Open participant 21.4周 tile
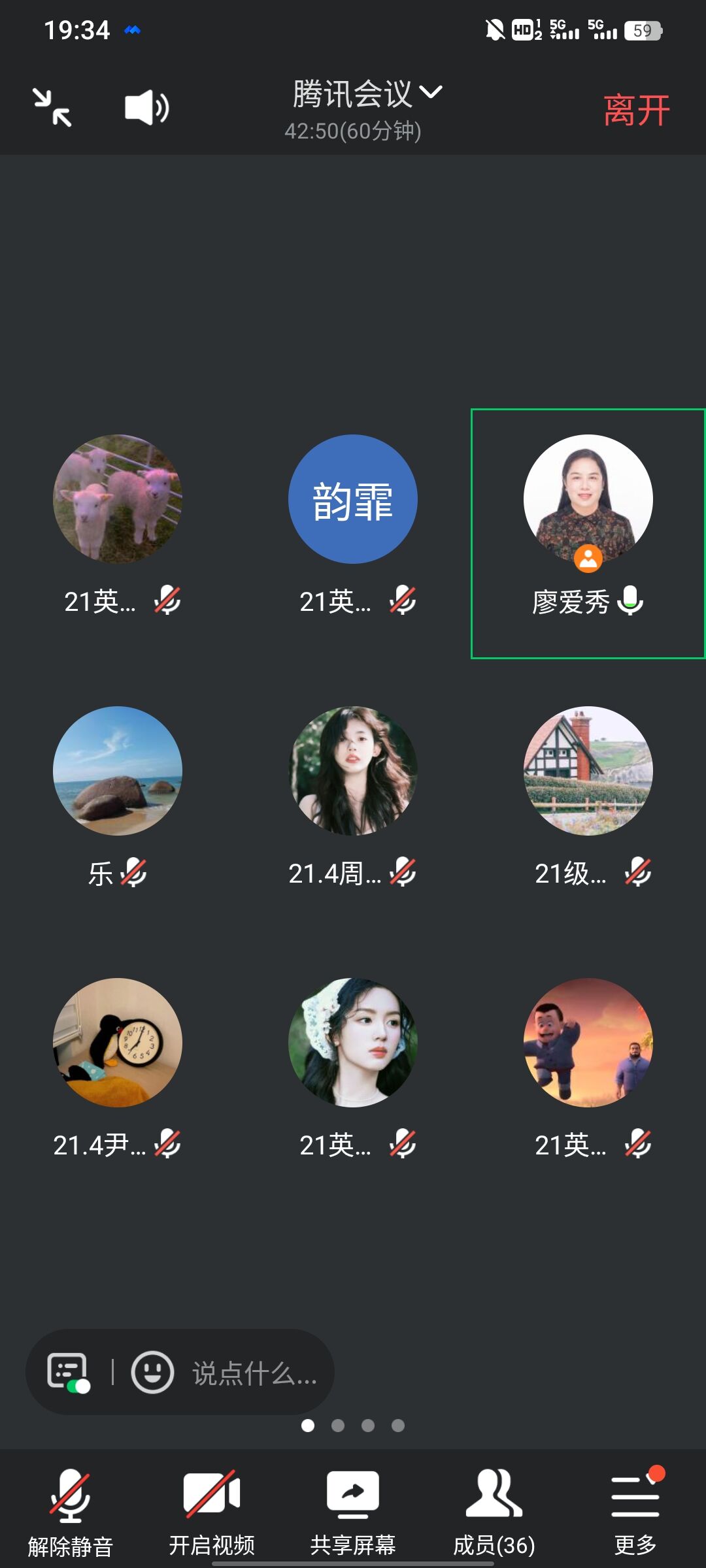706x1568 pixels. click(353, 771)
